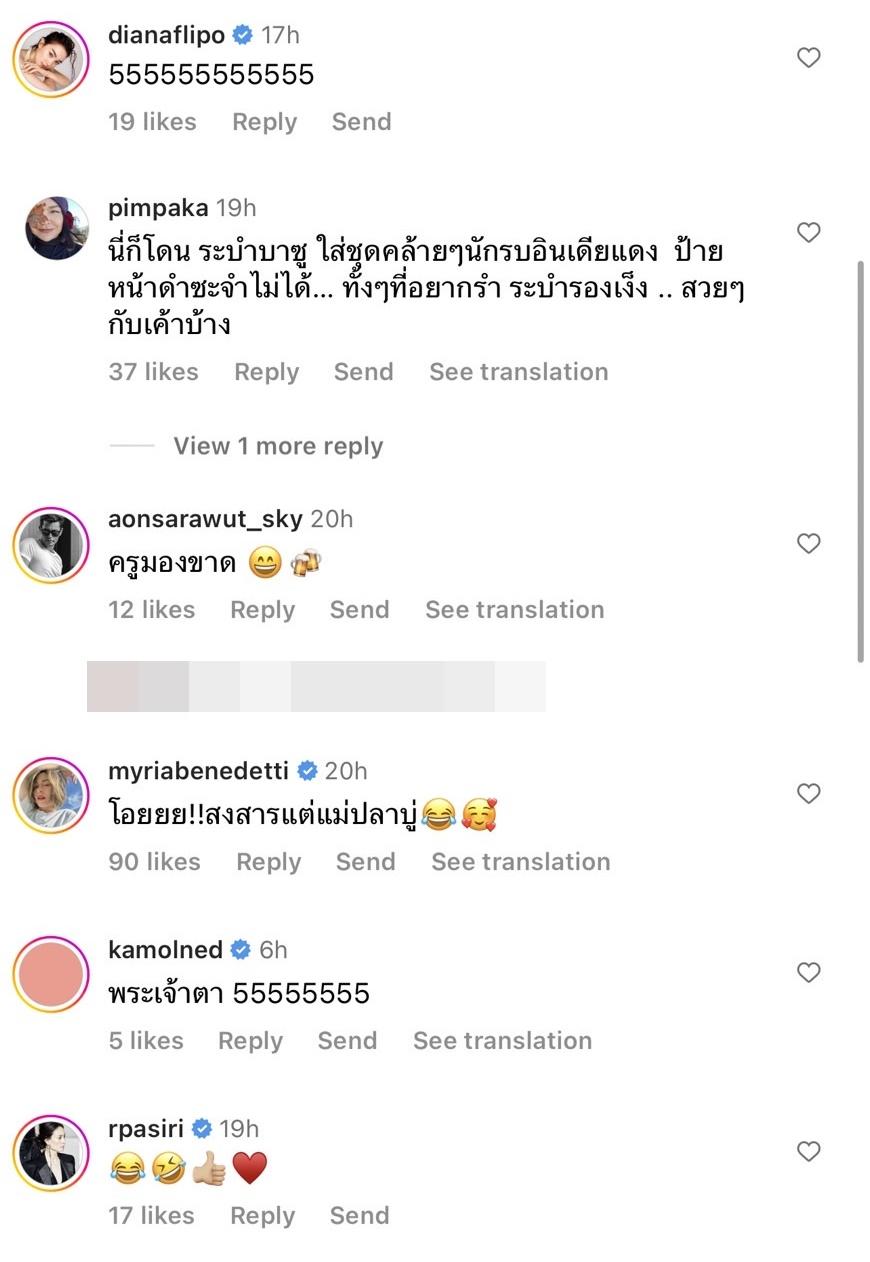Image resolution: width=870 pixels, height=1262 pixels.
Task: Like pimpaka's comment
Action: pos(808,232)
